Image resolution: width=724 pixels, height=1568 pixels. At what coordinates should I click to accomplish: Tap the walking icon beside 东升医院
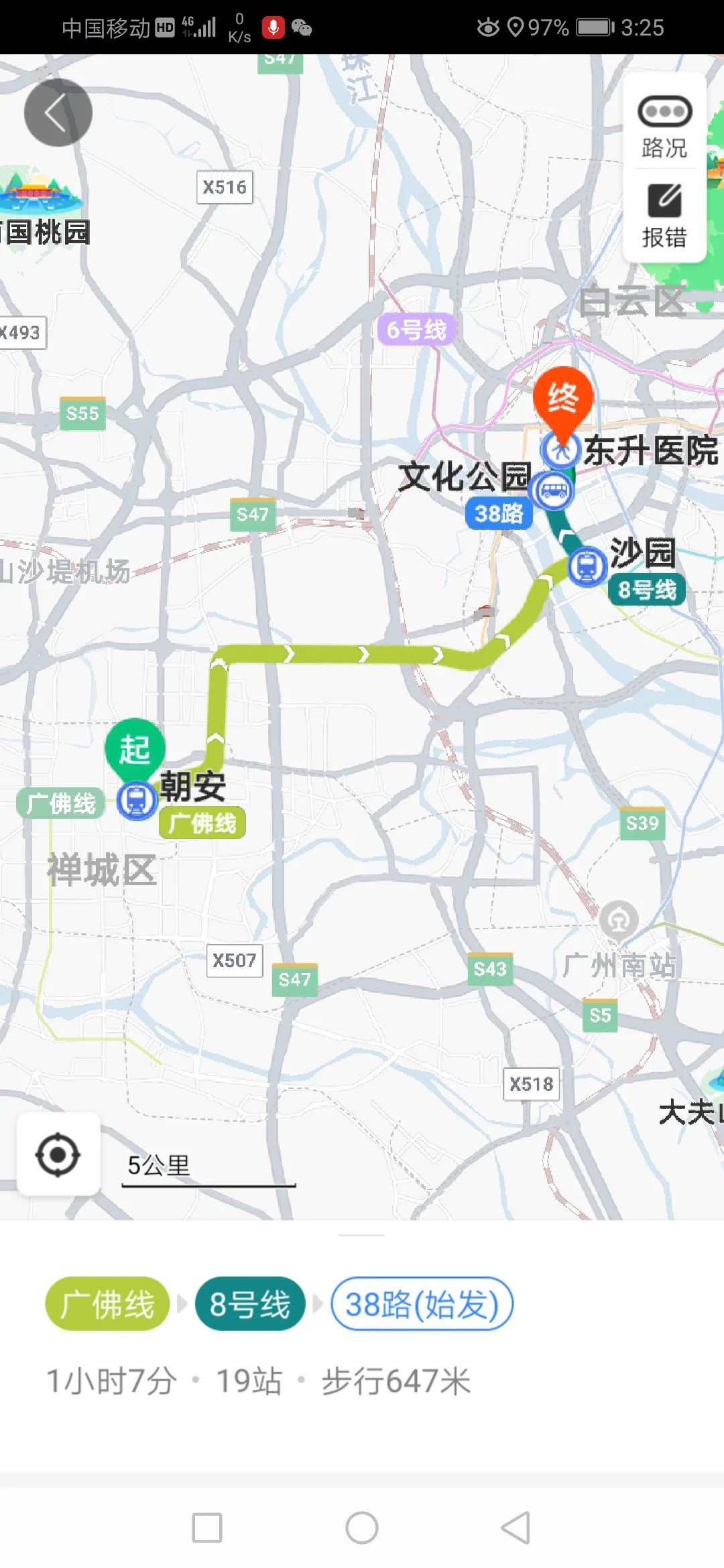pos(563,449)
